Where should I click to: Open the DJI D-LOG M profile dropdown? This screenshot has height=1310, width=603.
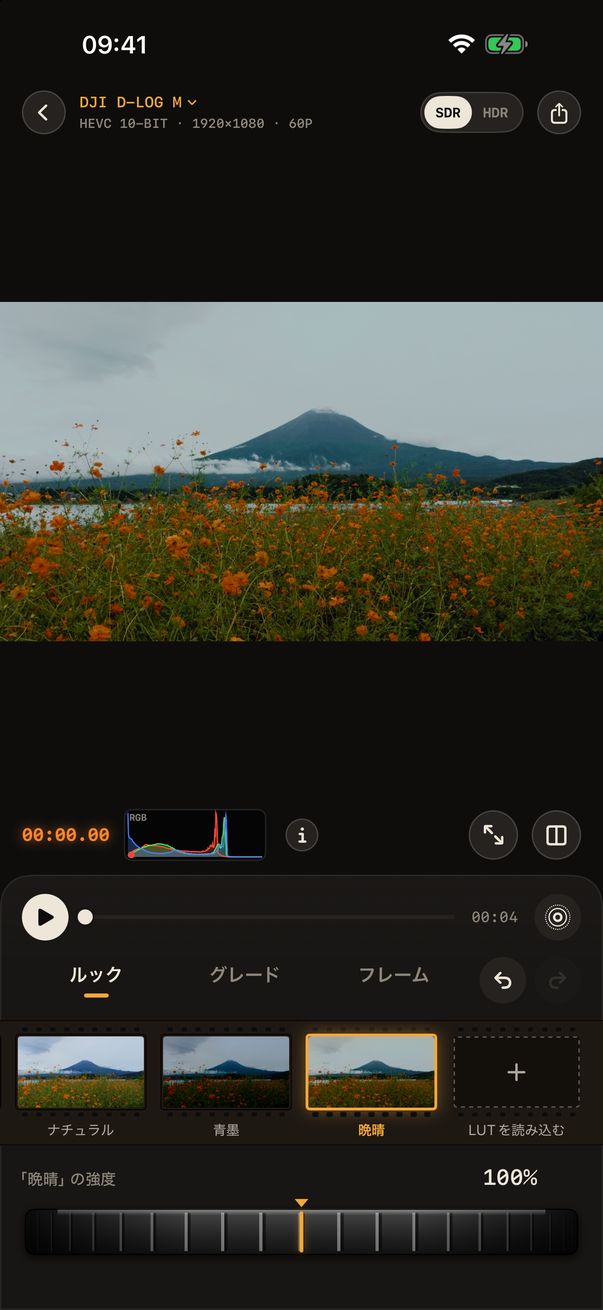tap(138, 102)
